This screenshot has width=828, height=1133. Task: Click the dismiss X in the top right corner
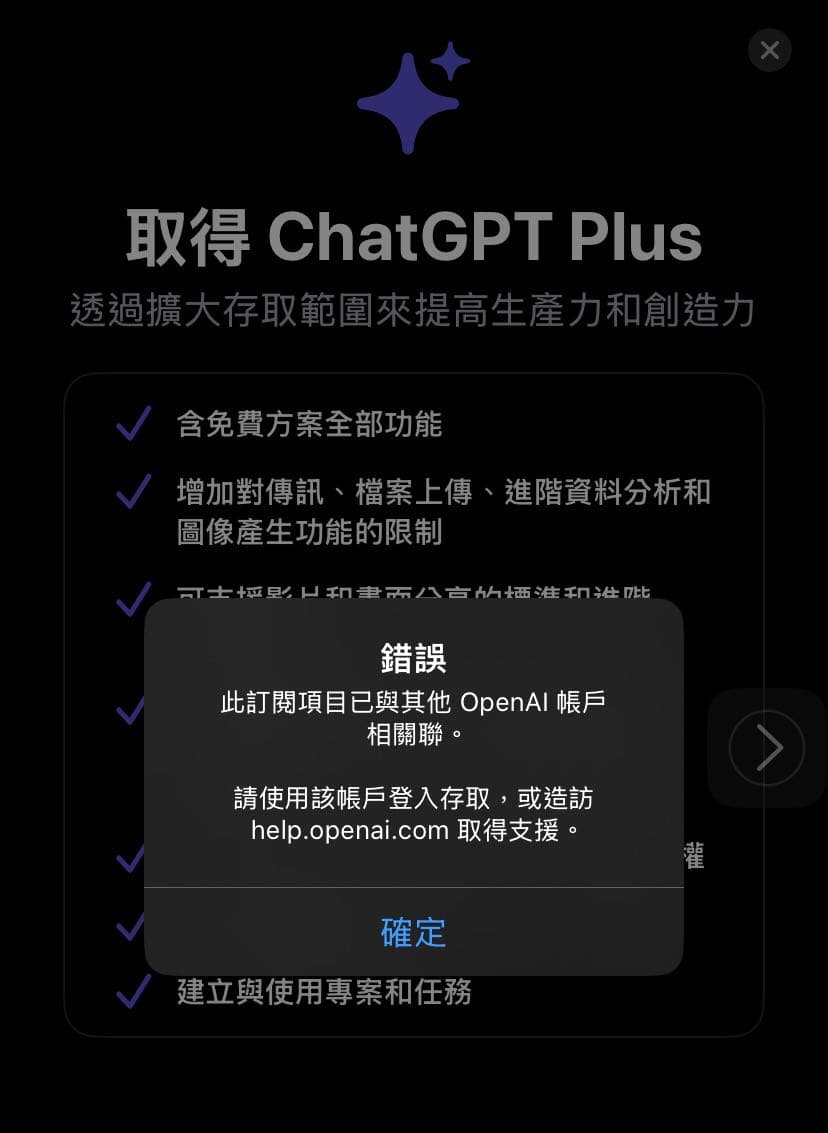[x=769, y=50]
